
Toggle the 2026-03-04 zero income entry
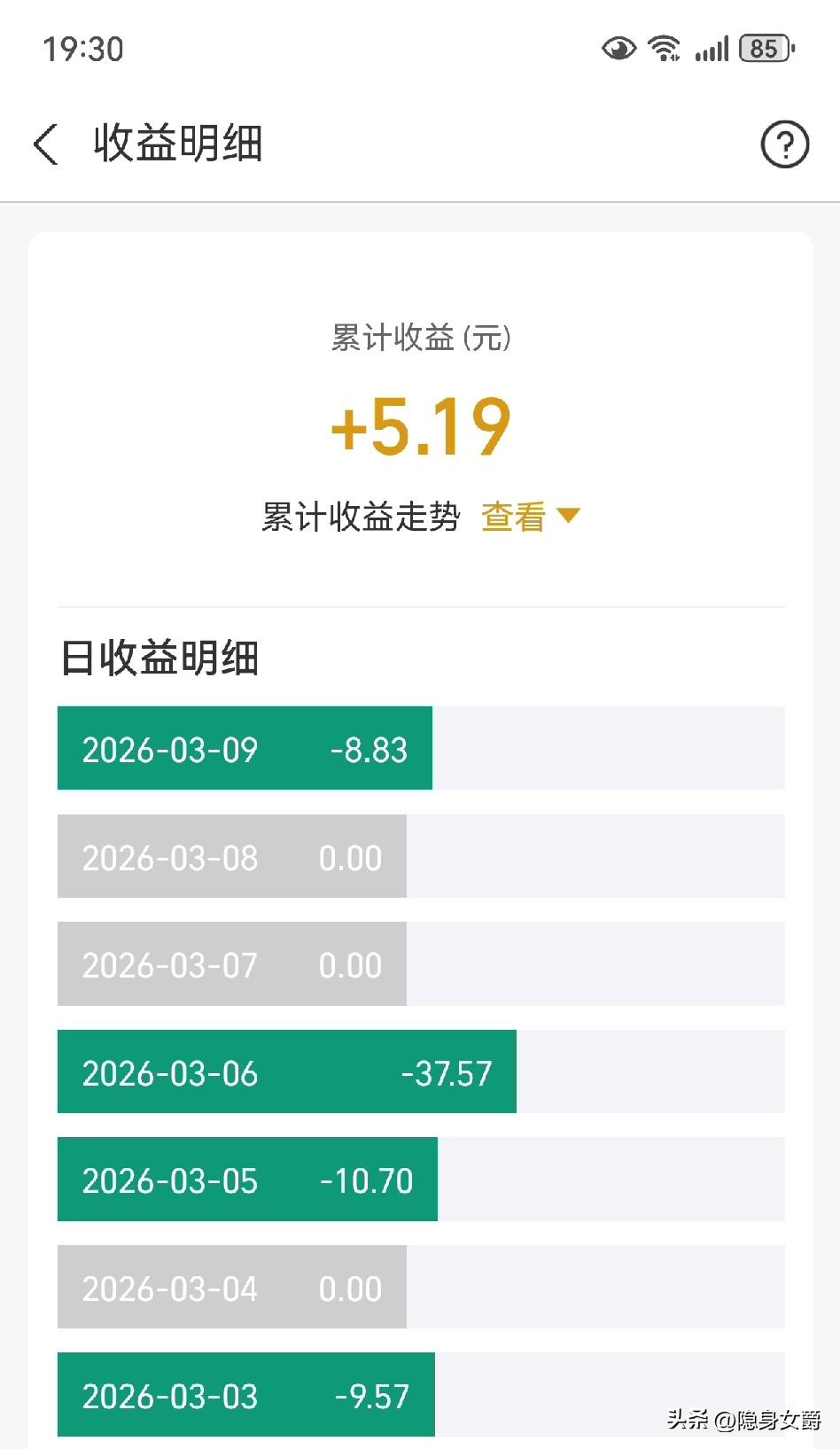pos(230,1288)
